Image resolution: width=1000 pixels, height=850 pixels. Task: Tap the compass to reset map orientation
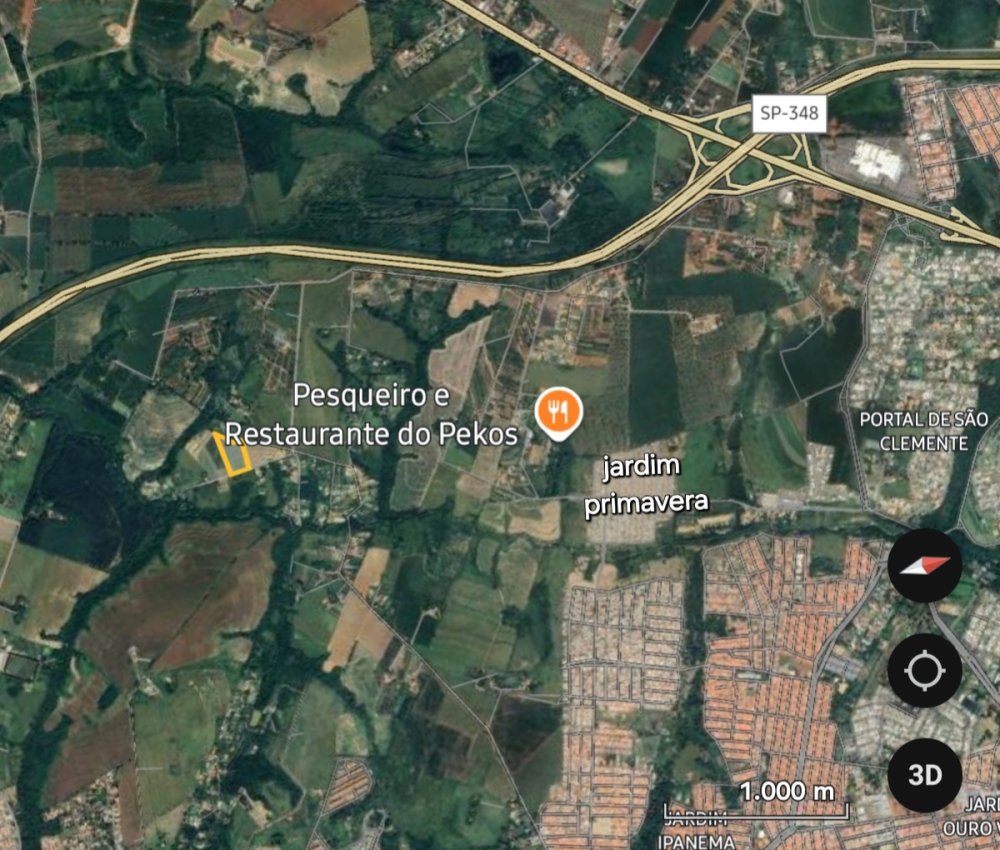[x=925, y=566]
